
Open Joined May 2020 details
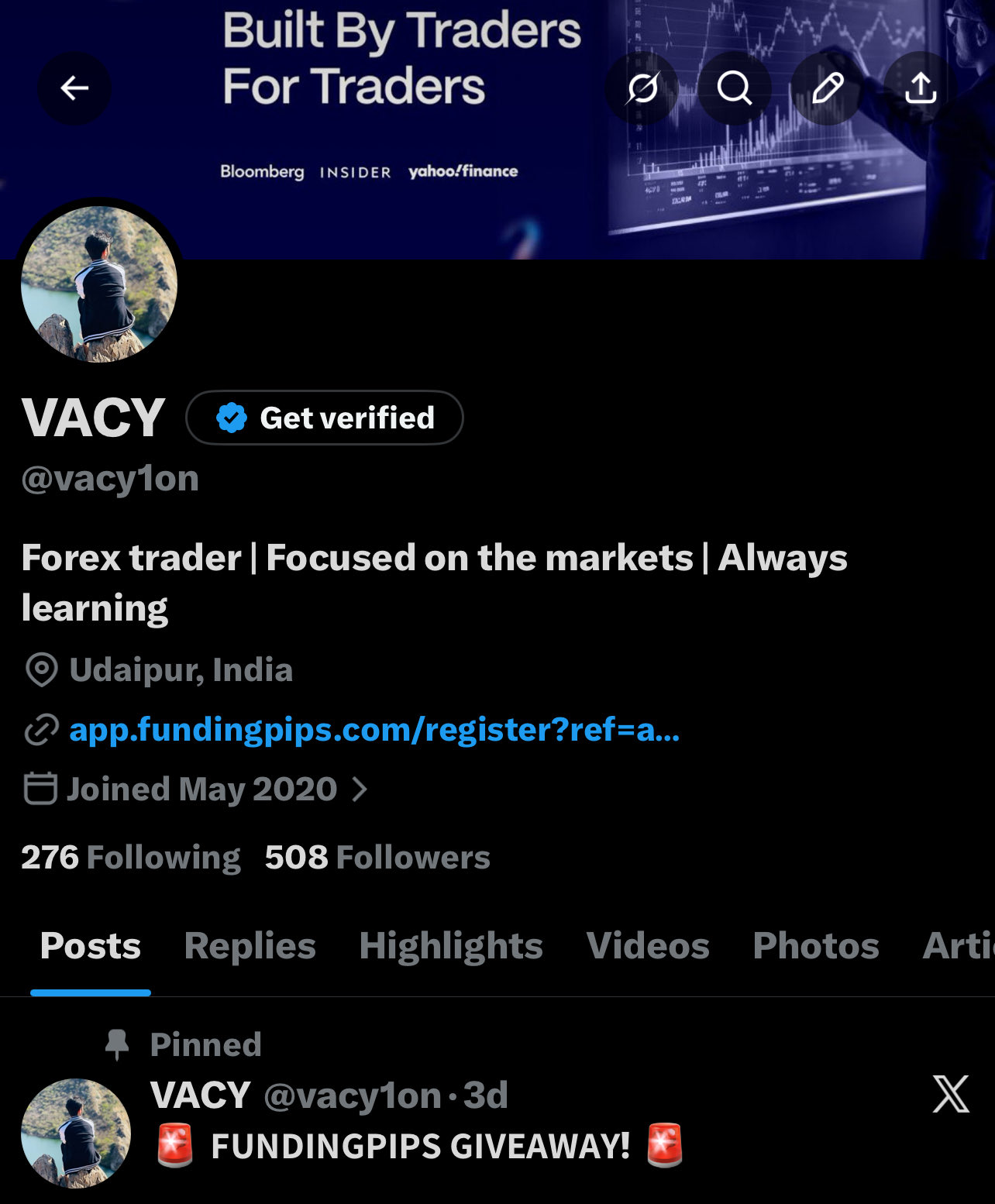click(201, 789)
